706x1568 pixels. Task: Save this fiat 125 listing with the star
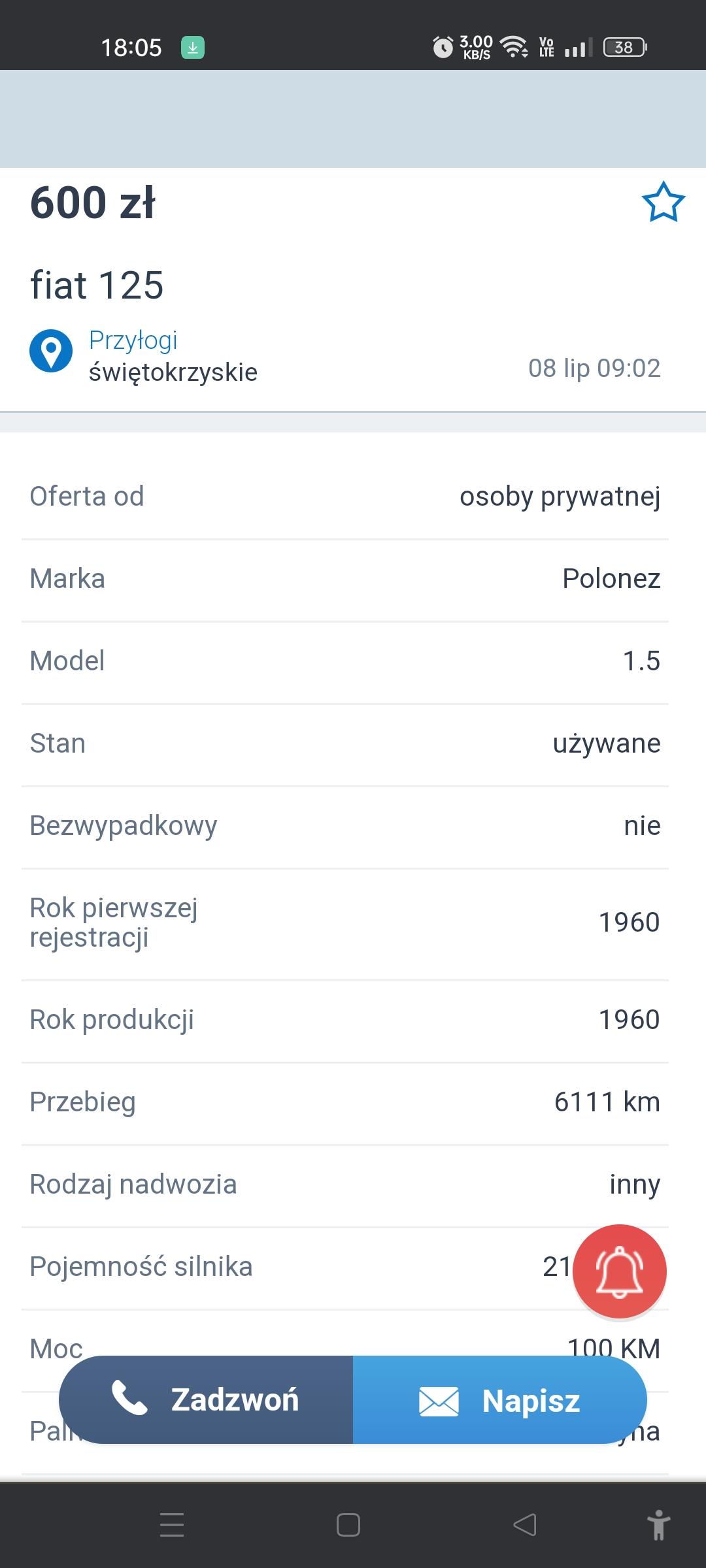point(663,203)
